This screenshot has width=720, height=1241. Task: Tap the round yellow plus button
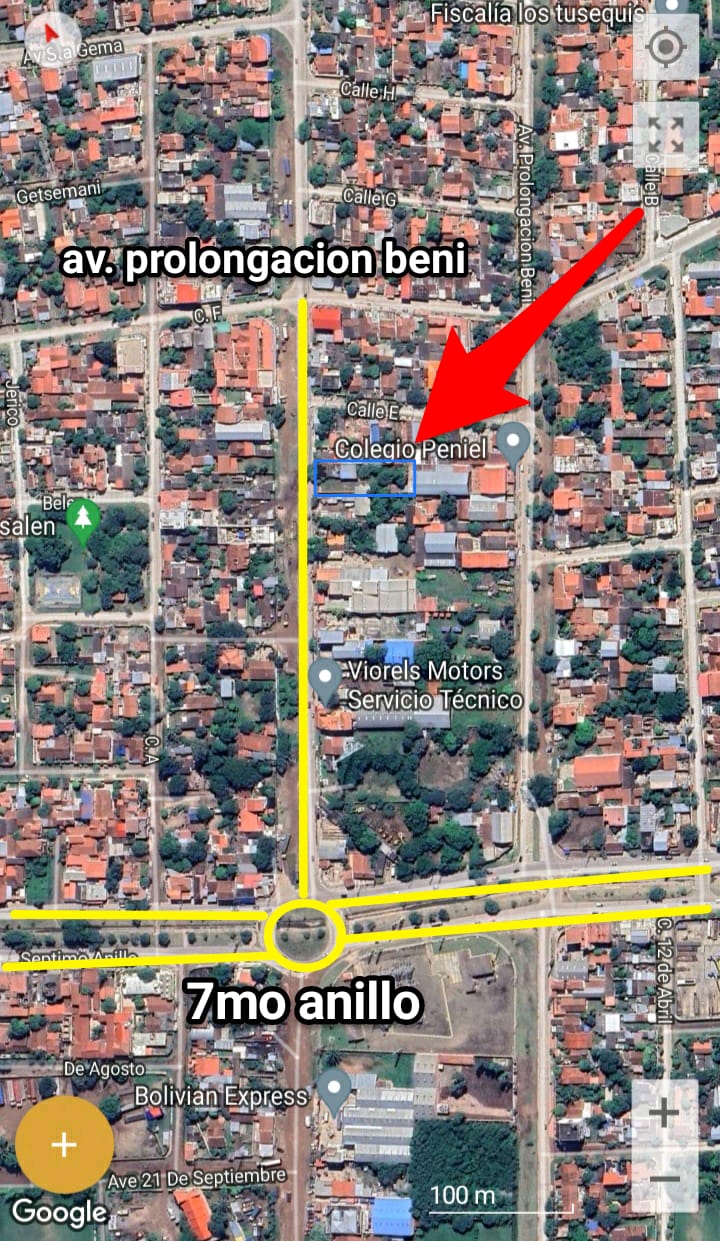click(x=64, y=1145)
